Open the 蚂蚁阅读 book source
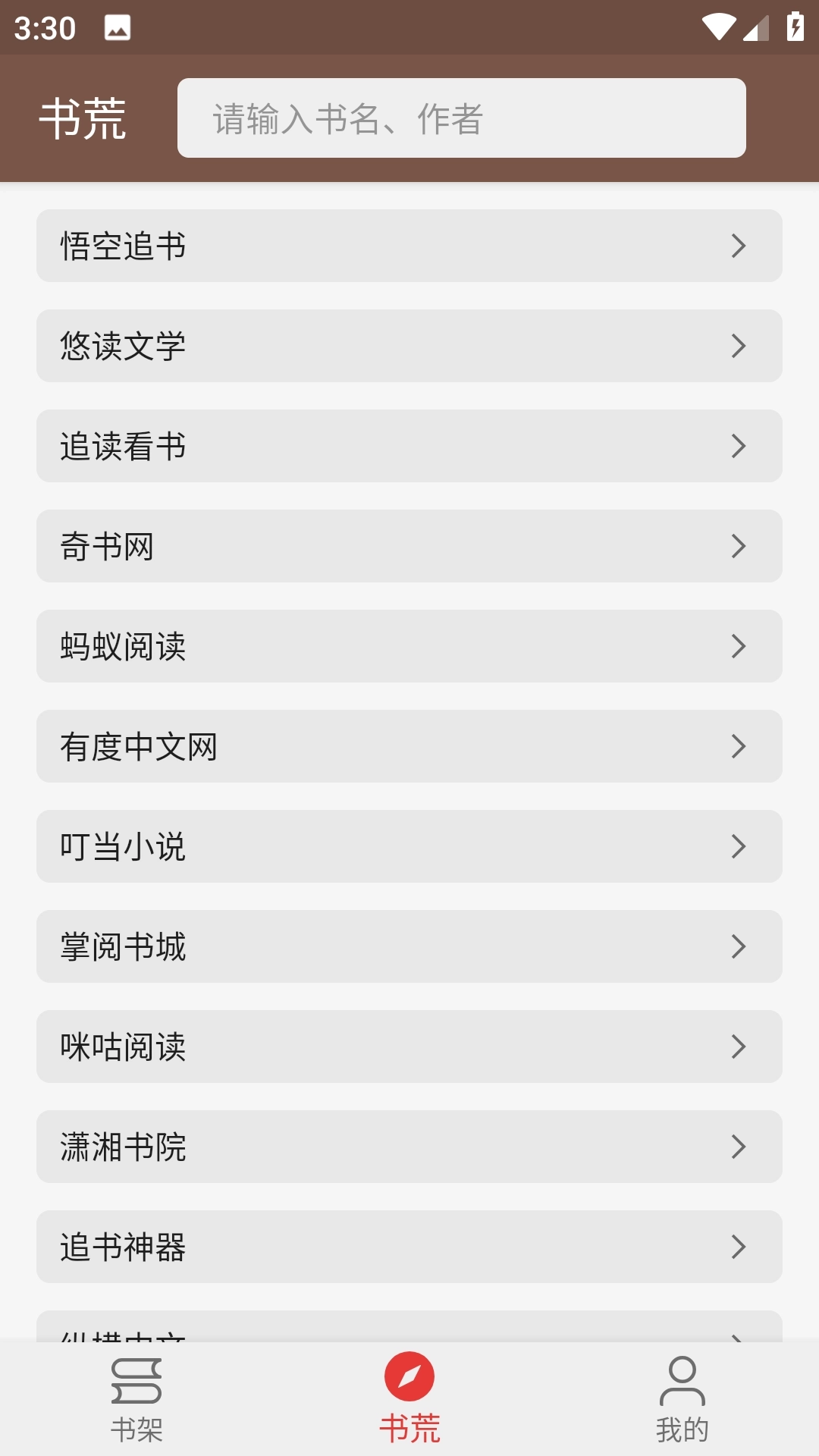 coord(409,647)
